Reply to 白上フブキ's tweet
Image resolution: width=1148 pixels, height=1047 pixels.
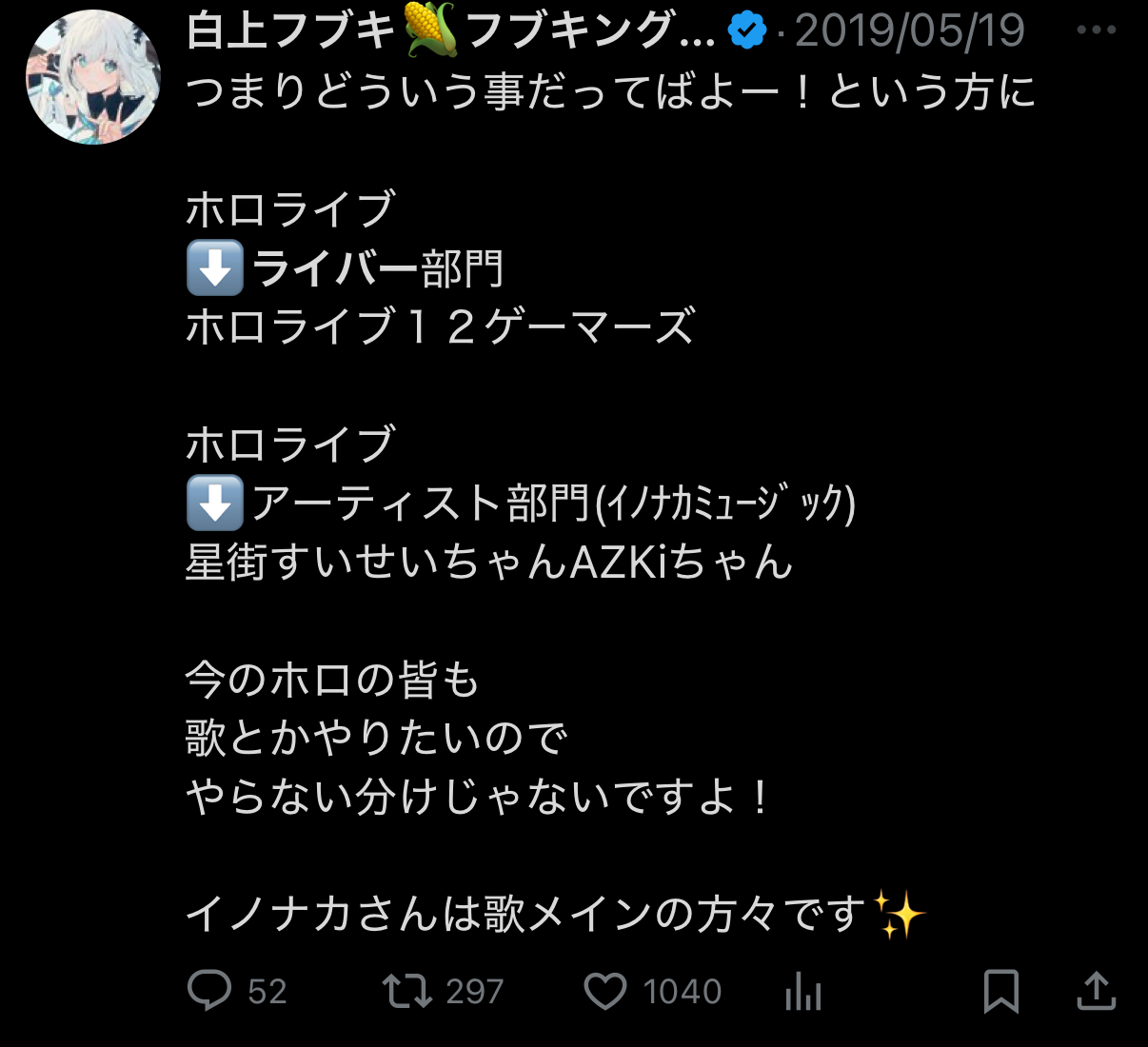point(209,991)
